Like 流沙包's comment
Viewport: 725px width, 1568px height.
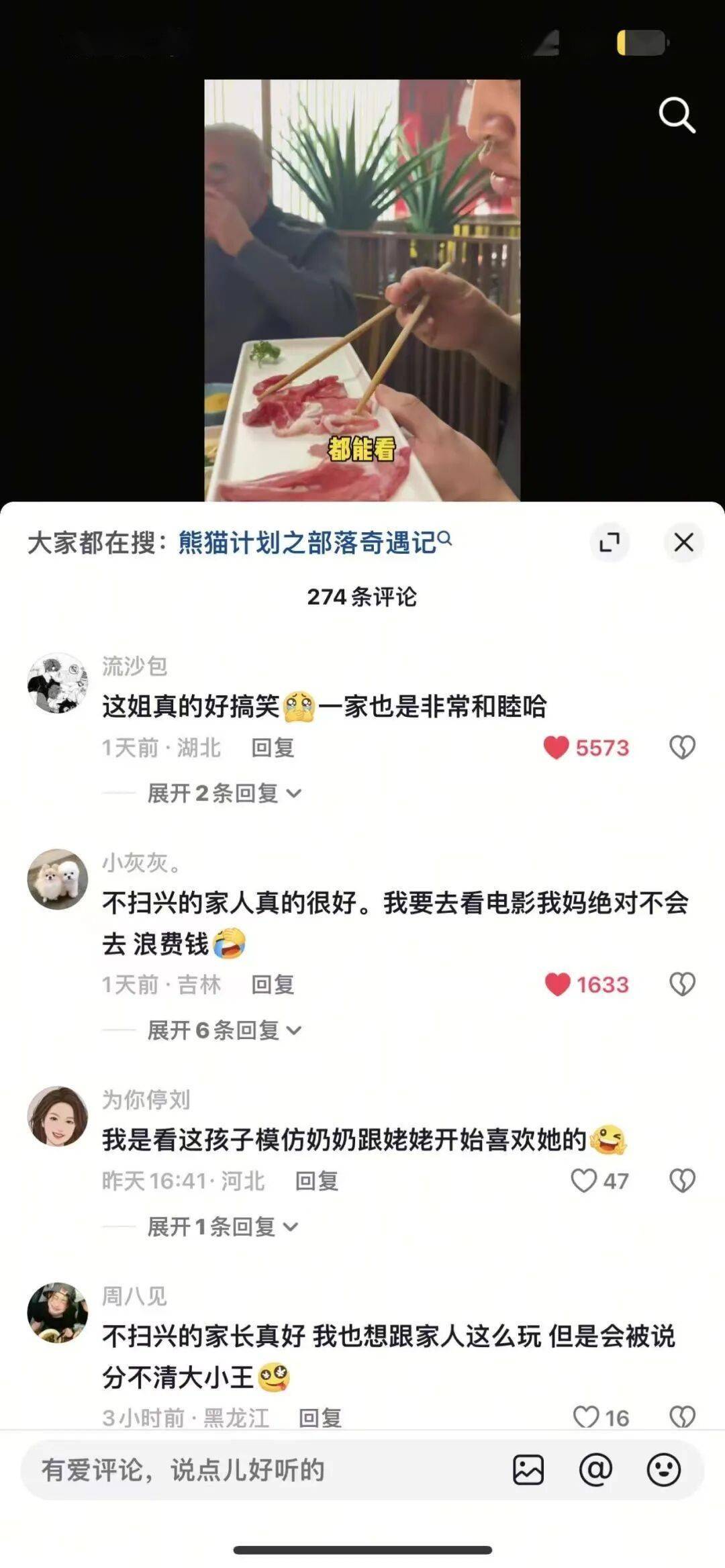tap(557, 748)
